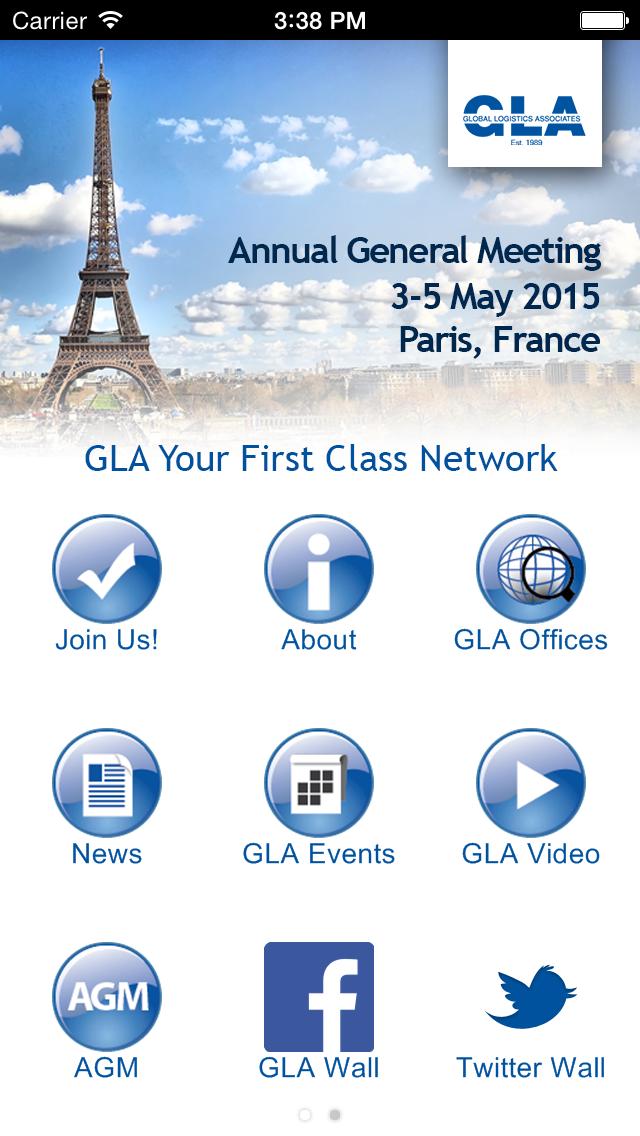The width and height of the screenshot is (640, 1136).
Task: Show the Twitter Wall feed
Action: click(530, 997)
